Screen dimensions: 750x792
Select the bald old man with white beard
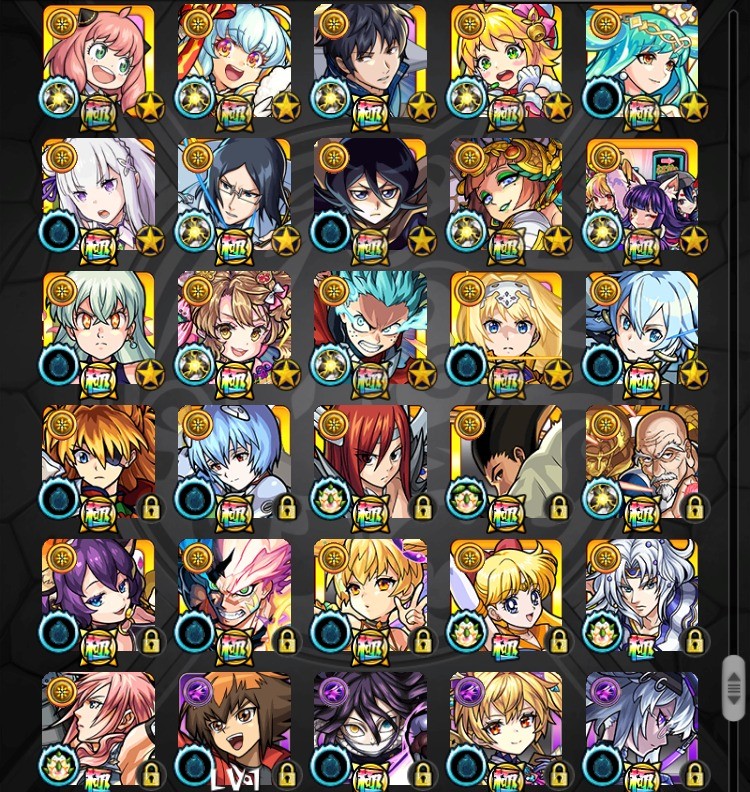pyautogui.click(x=642, y=461)
